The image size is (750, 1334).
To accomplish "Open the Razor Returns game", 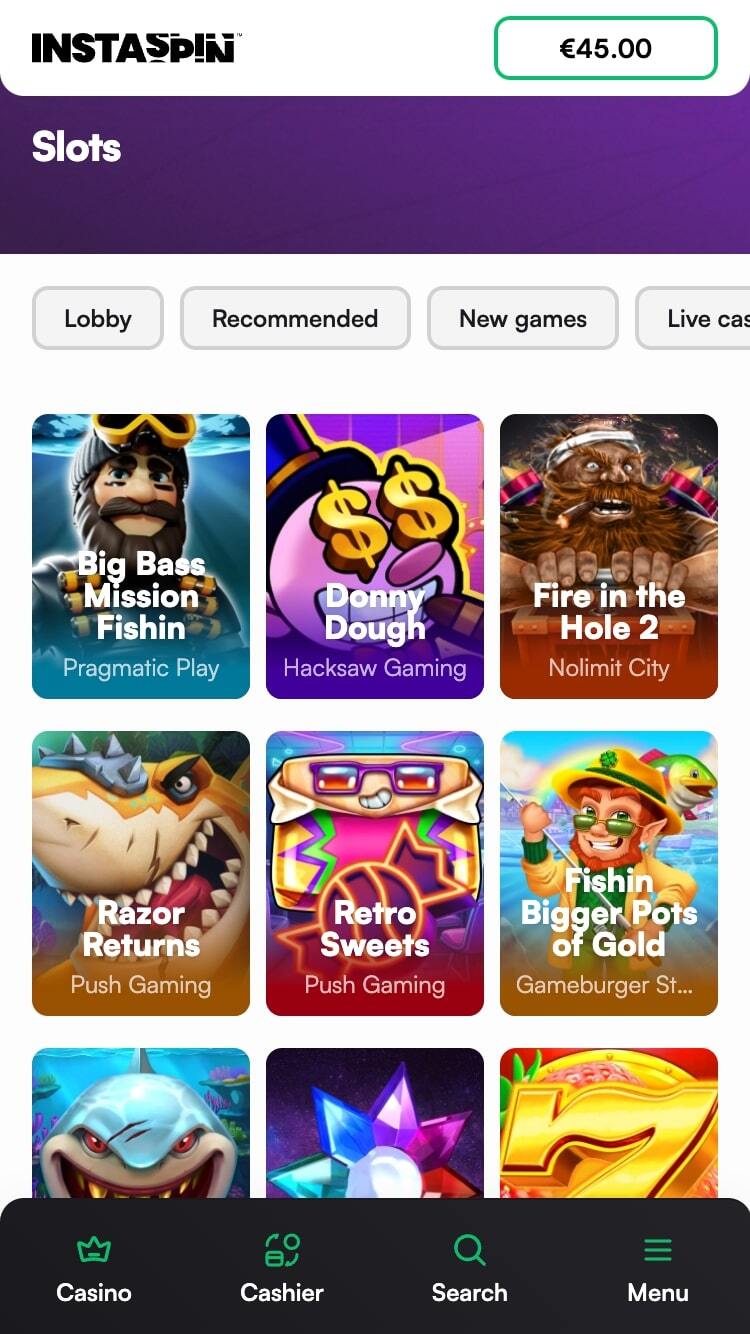I will tap(141, 873).
